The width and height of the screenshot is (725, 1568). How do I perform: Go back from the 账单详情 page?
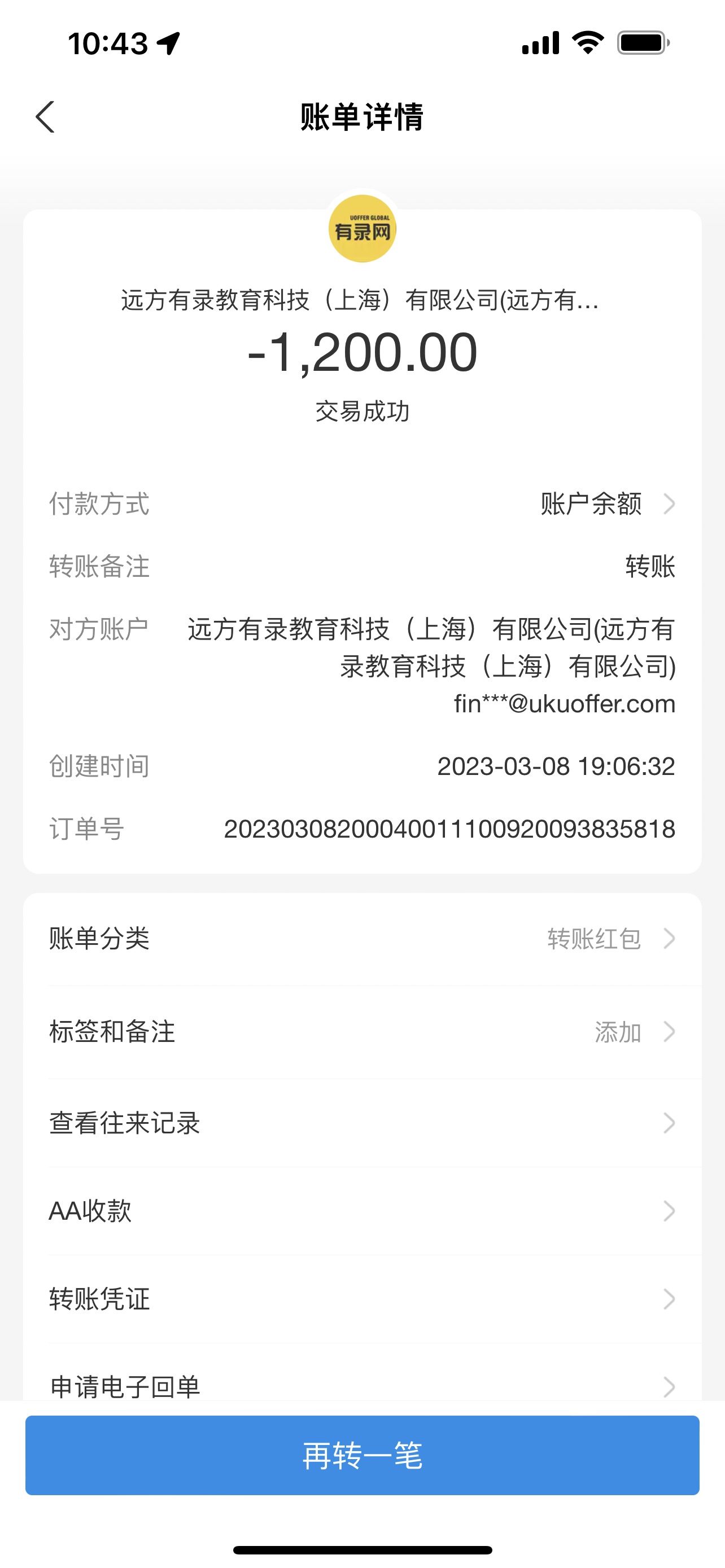tap(46, 117)
